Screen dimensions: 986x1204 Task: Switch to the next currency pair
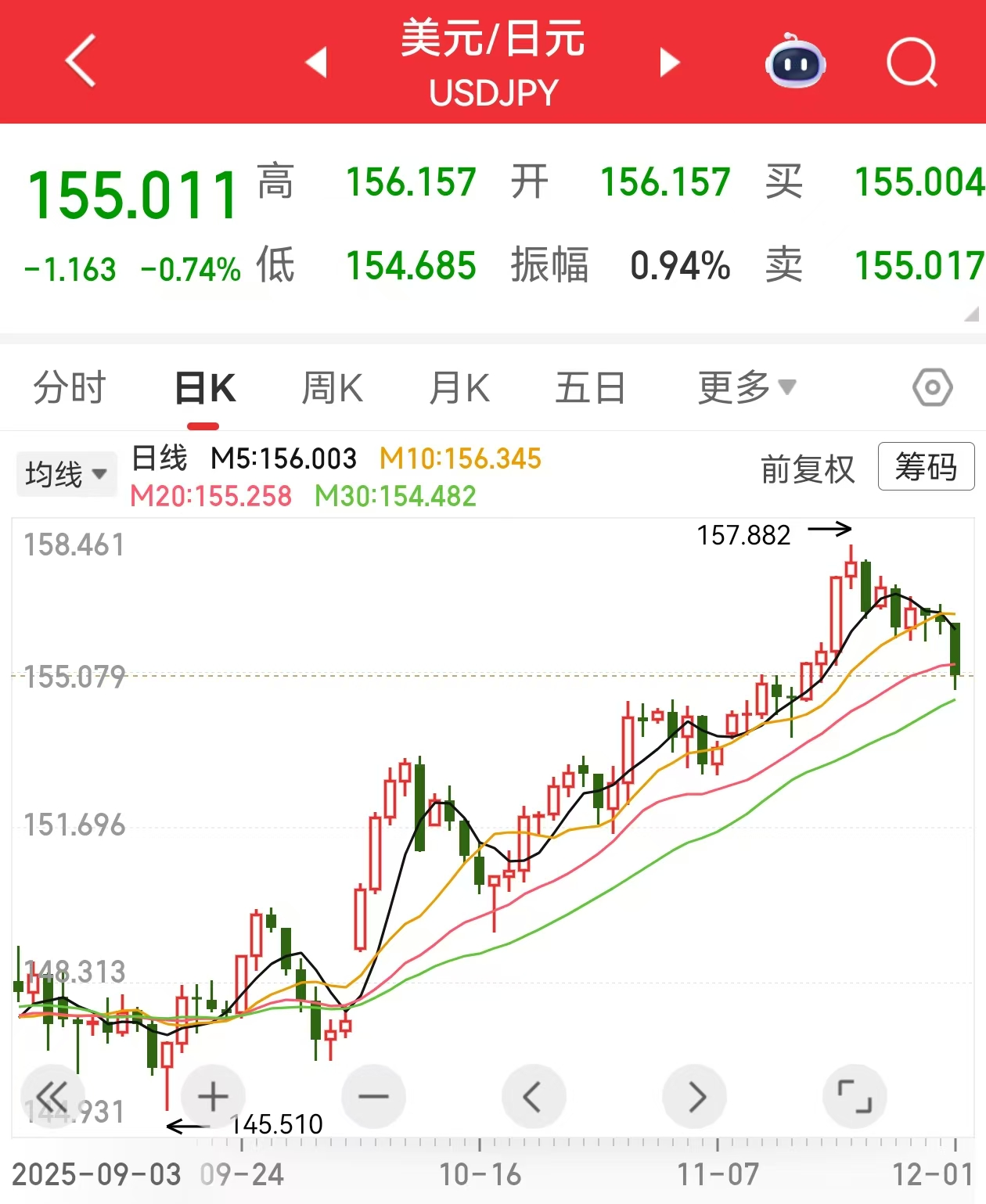point(669,62)
